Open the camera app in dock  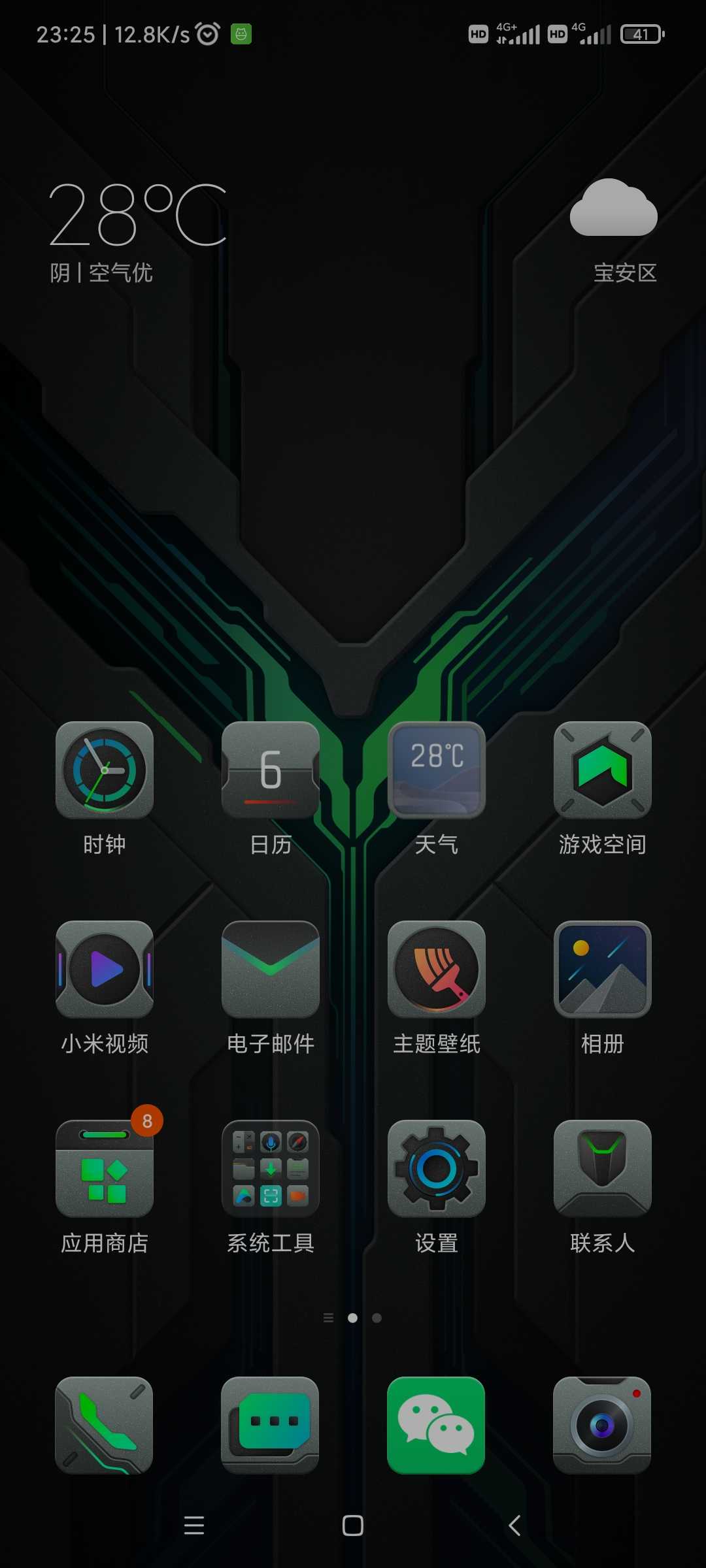click(x=603, y=1426)
